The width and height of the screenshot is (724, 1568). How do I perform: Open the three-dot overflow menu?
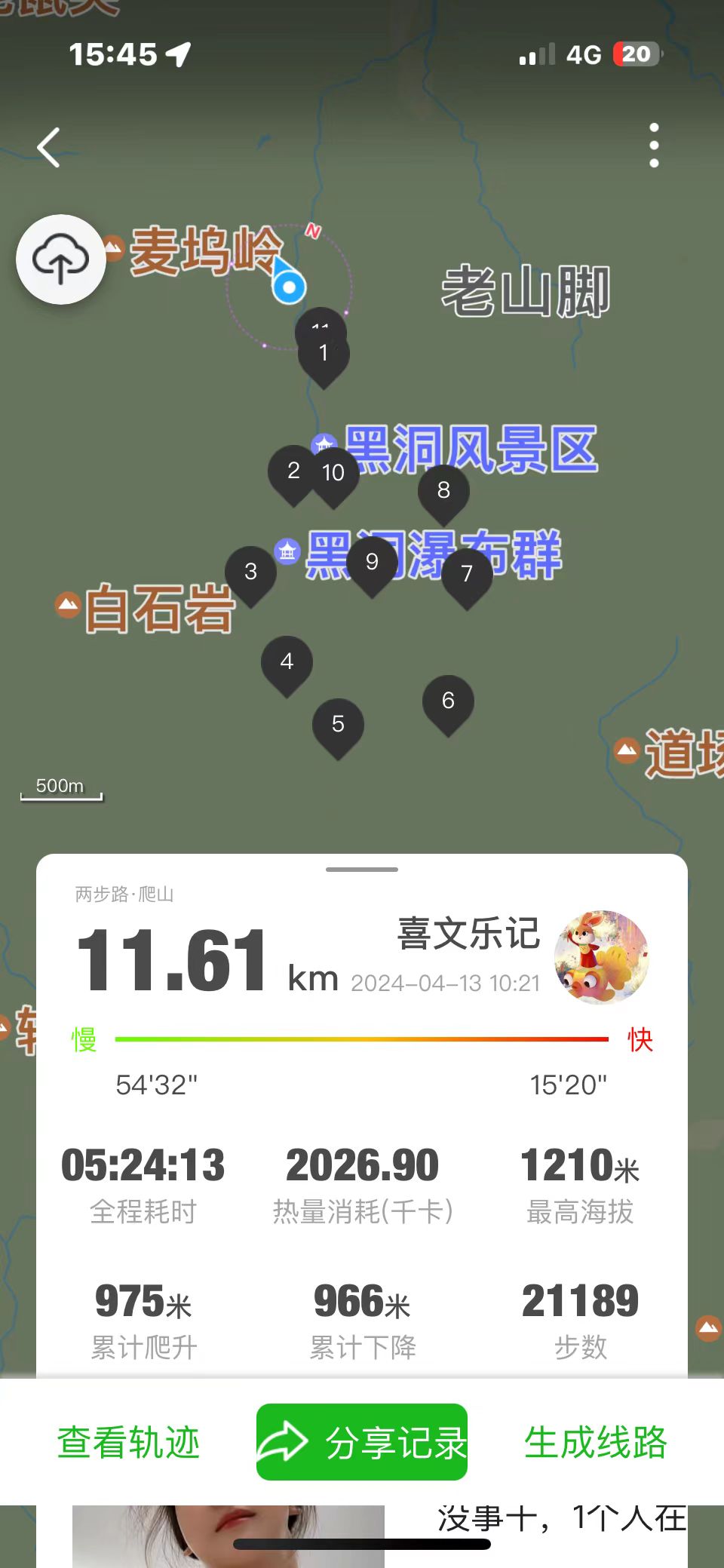pos(654,145)
